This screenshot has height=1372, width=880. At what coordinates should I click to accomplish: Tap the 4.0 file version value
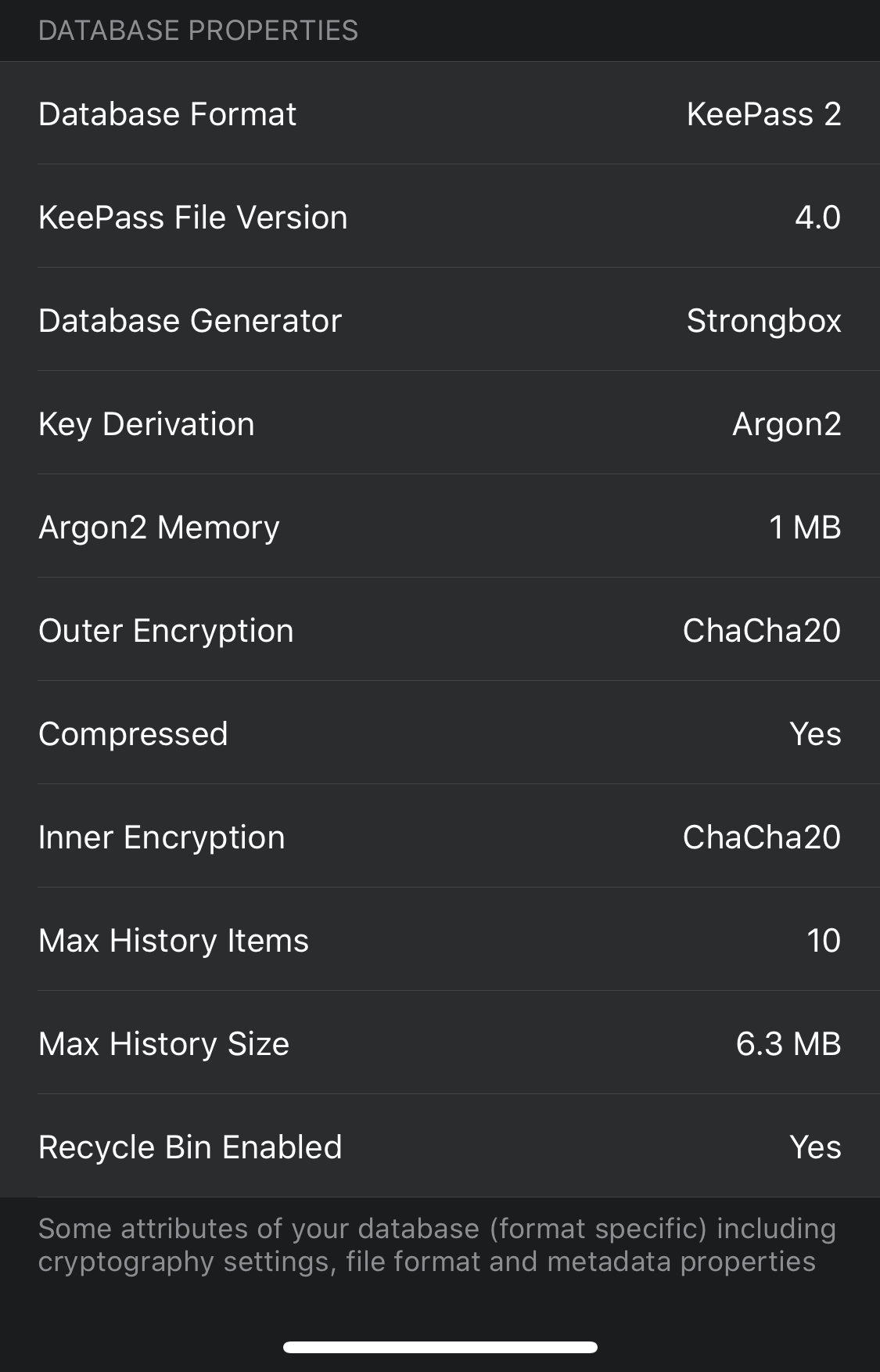pos(818,217)
